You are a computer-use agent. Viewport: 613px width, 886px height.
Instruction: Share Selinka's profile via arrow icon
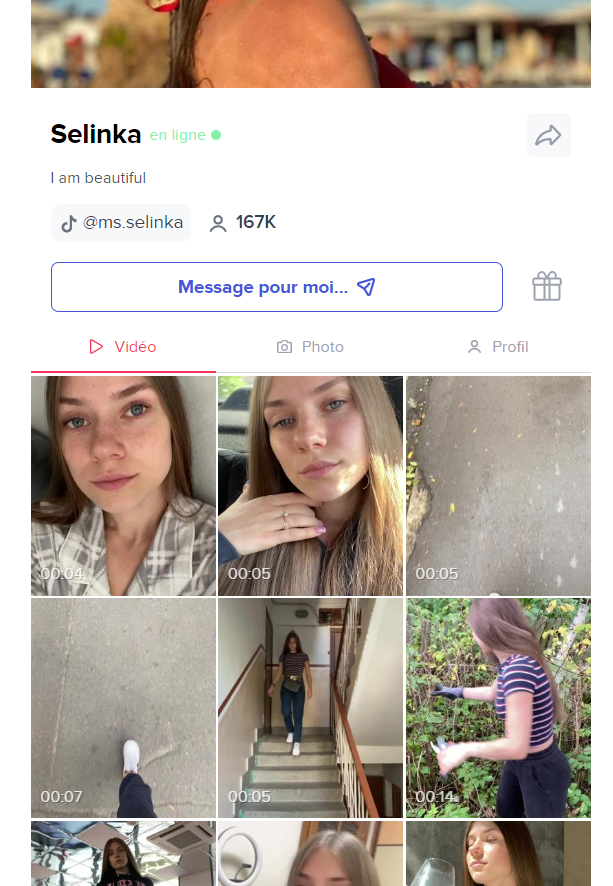tap(548, 136)
